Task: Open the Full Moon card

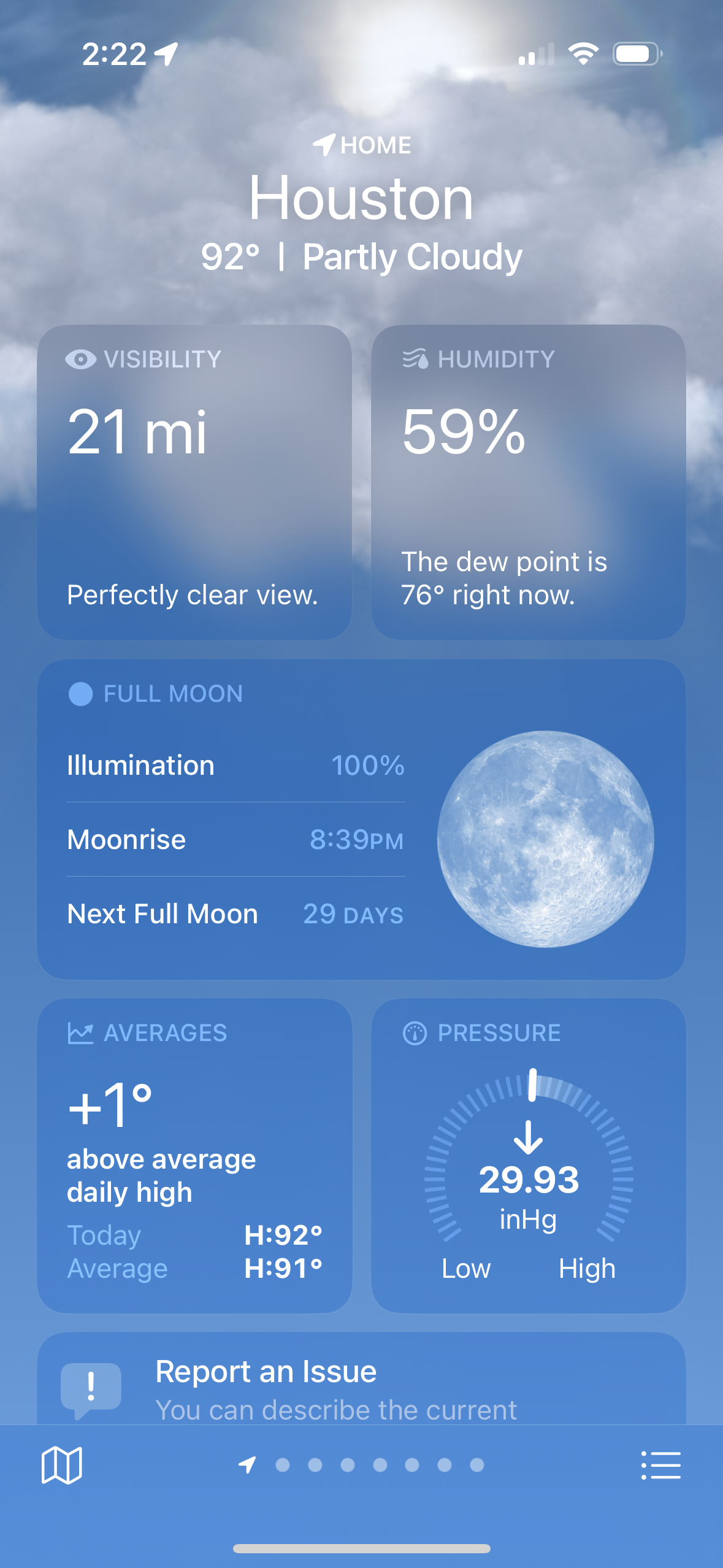Action: pos(361,819)
